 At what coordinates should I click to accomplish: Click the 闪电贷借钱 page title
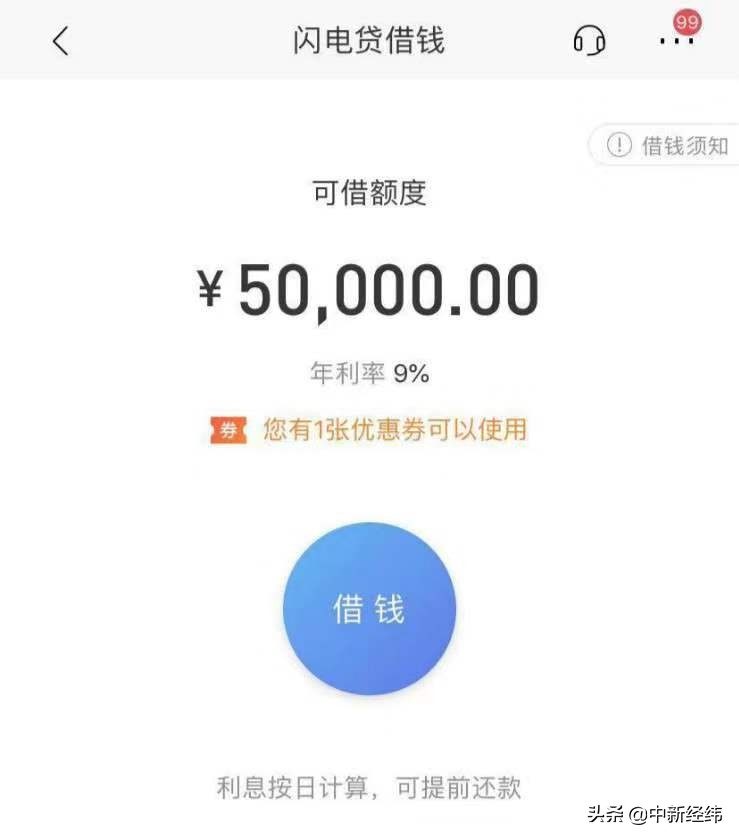point(369,41)
